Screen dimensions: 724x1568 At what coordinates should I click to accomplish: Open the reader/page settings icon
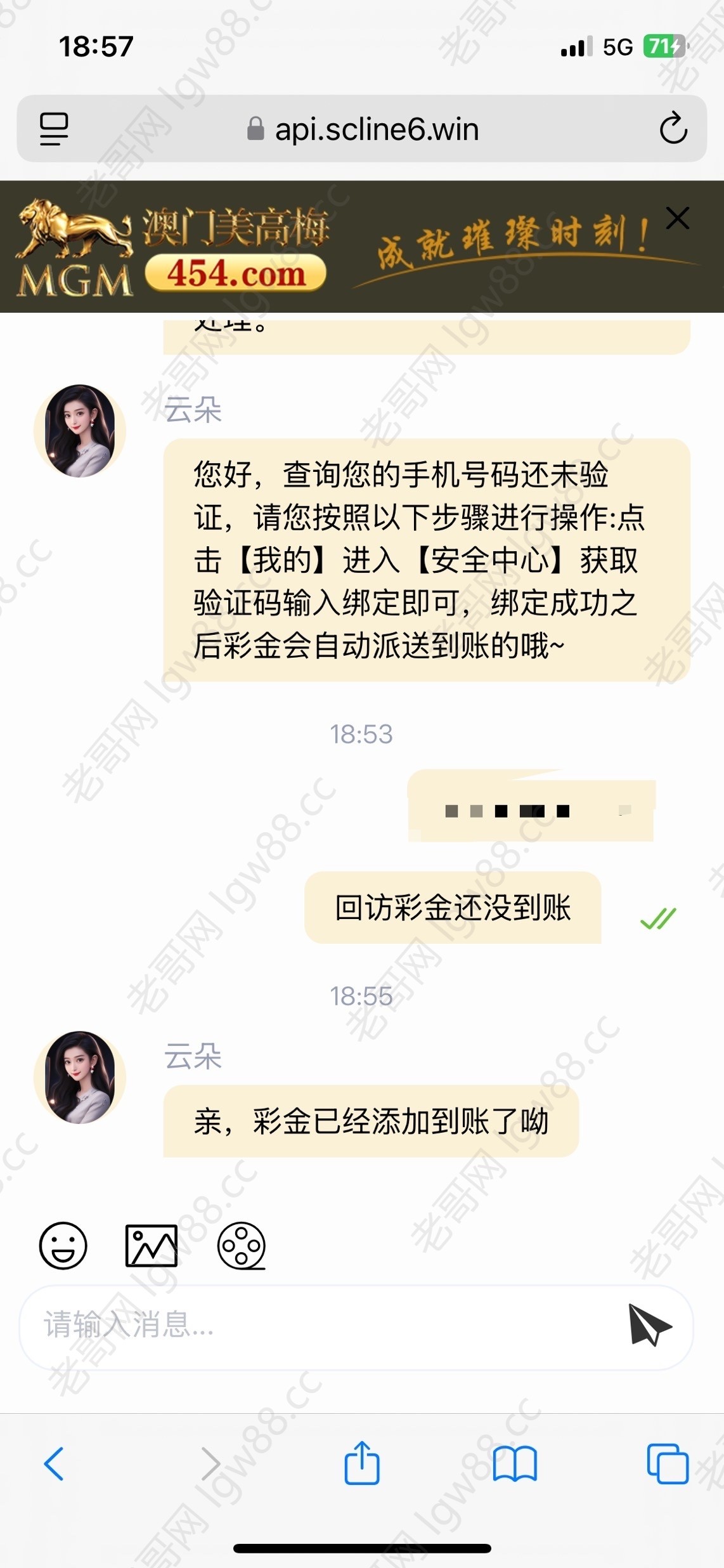[54, 129]
